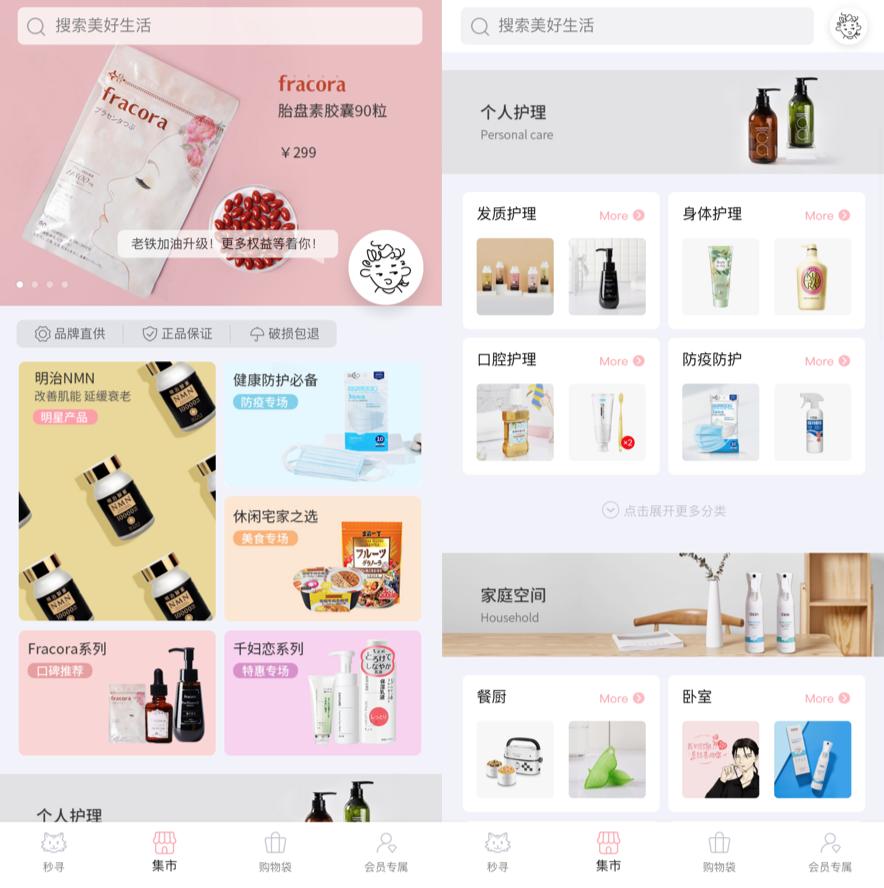Expand 点击展开更多分类 to show more categories
The image size is (884, 888).
[x=663, y=510]
